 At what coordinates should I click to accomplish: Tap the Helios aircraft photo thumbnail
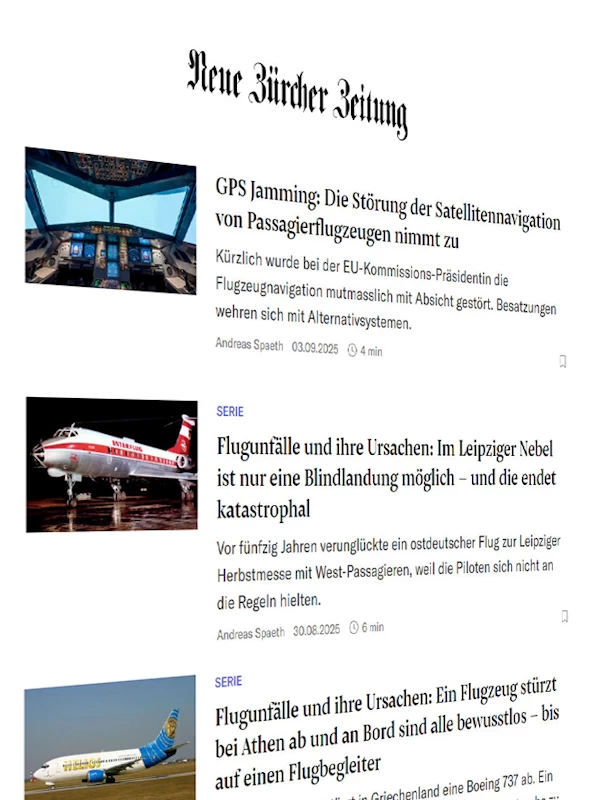110,738
